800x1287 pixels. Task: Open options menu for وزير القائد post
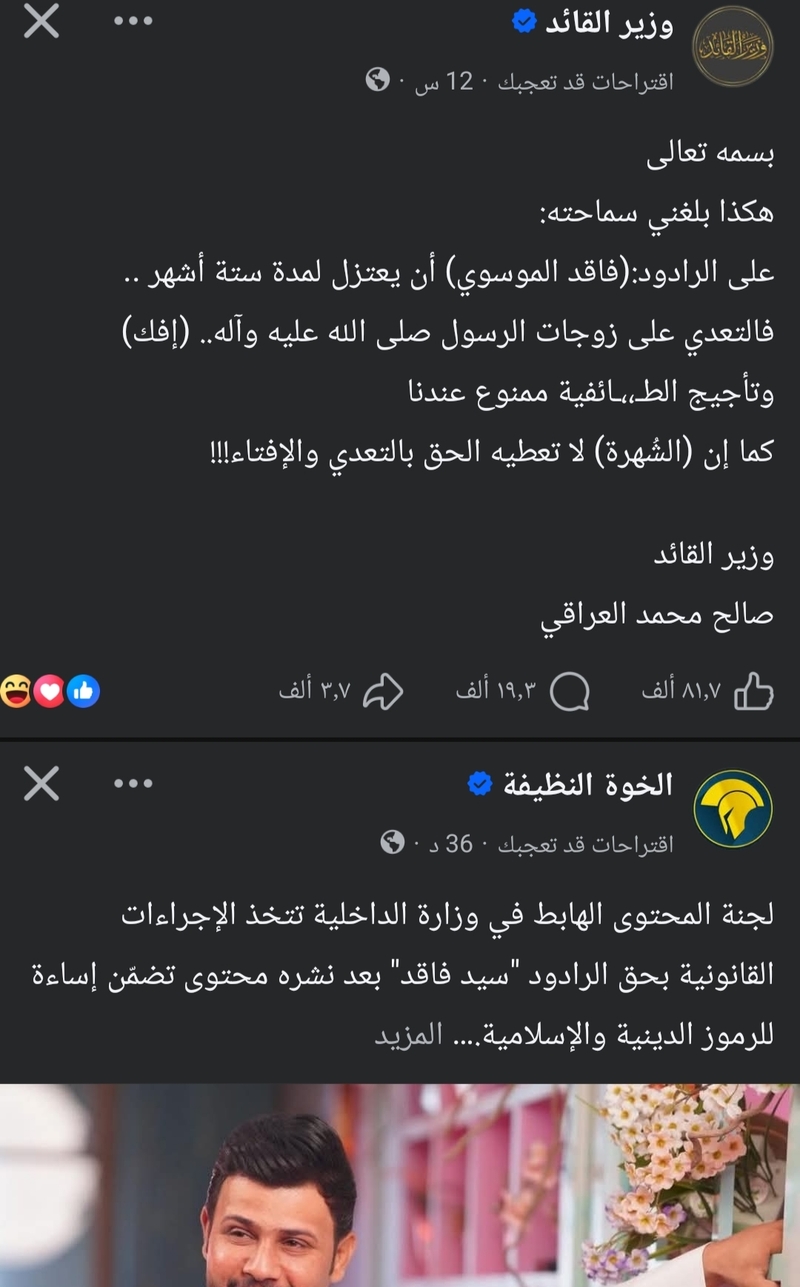coord(133,22)
